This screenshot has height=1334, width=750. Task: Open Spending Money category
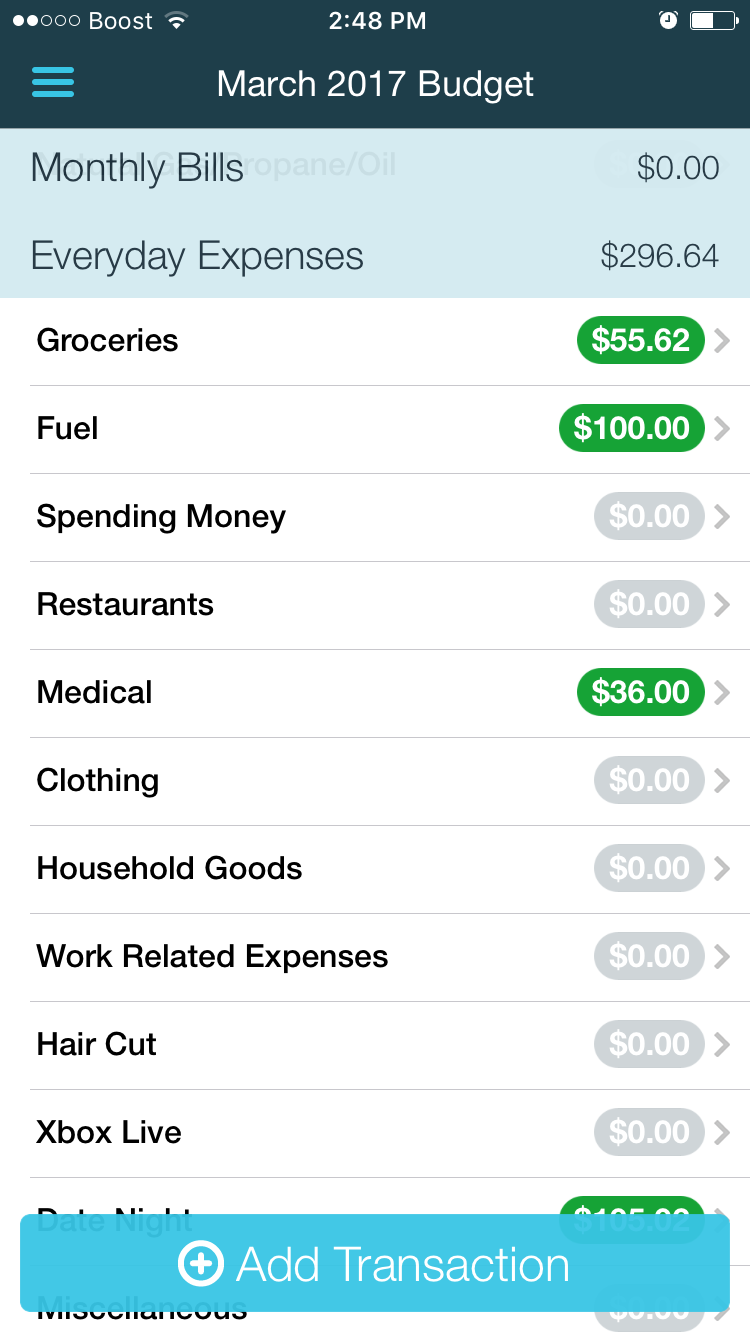375,517
